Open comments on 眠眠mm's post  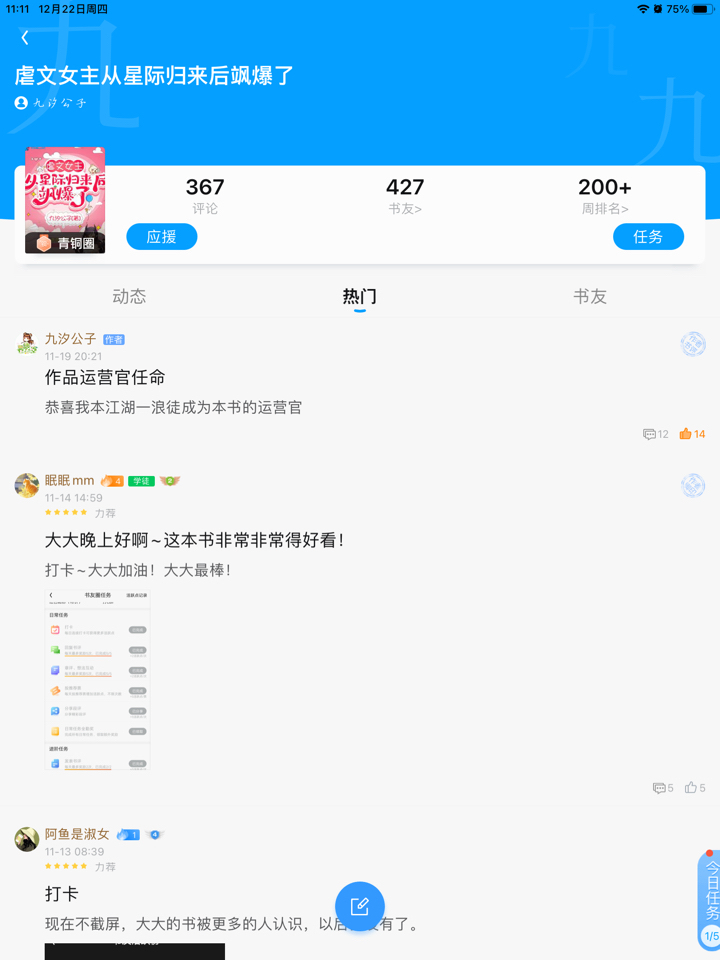click(x=662, y=788)
